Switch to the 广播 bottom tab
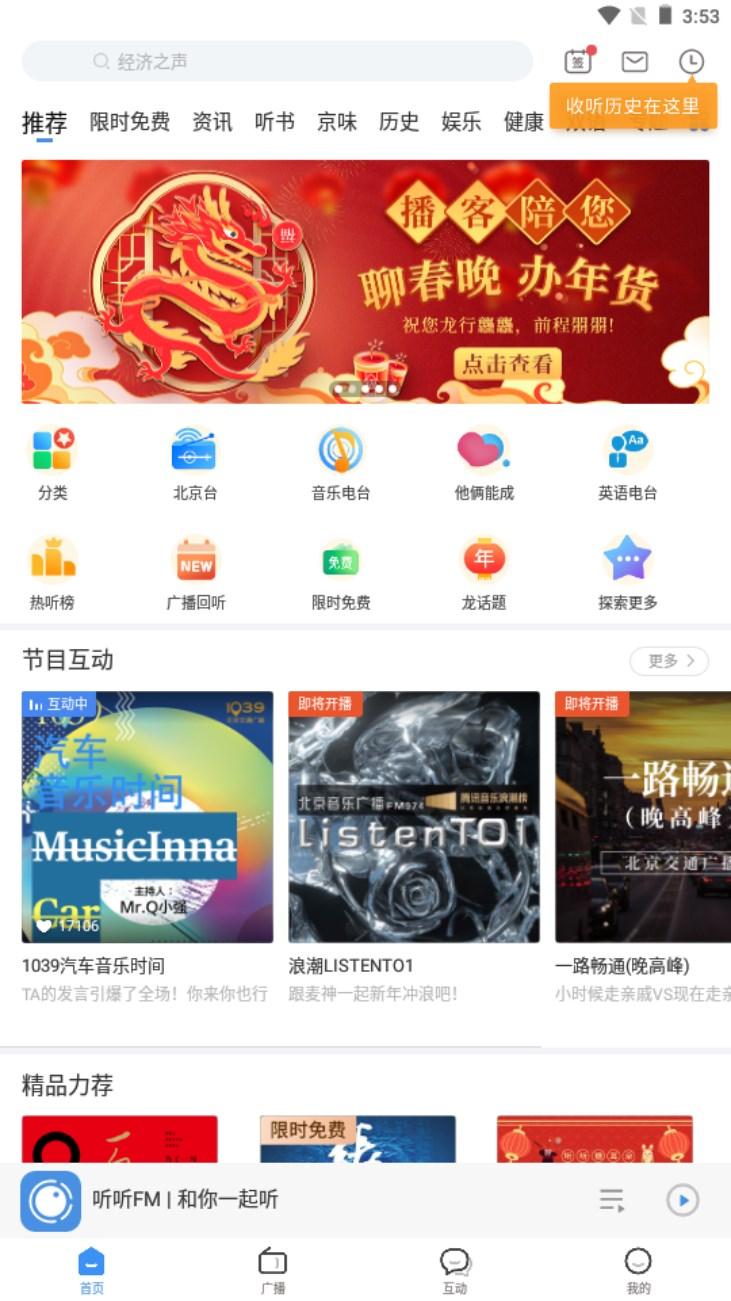Image resolution: width=731 pixels, height=1301 pixels. point(273,1271)
